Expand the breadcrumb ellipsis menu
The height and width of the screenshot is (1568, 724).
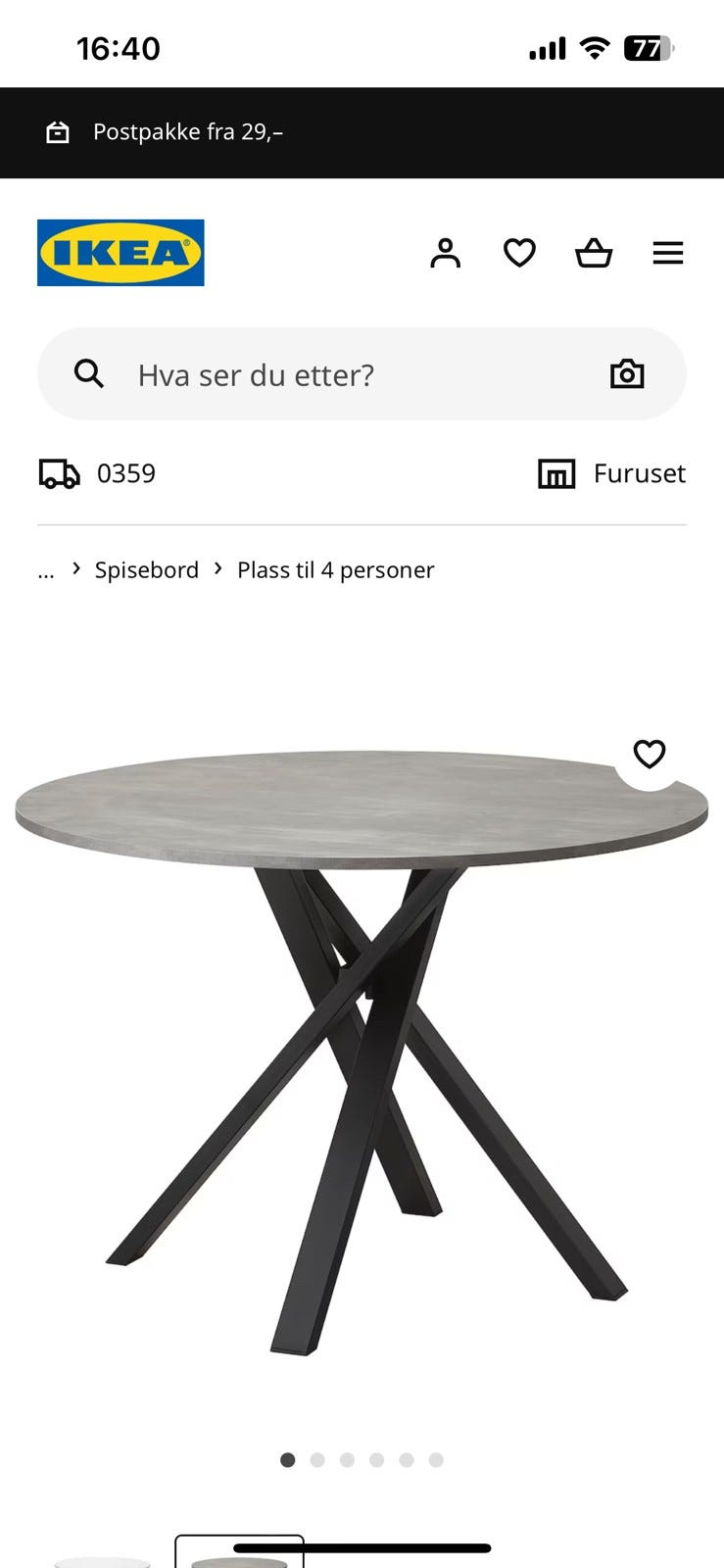[x=45, y=570]
